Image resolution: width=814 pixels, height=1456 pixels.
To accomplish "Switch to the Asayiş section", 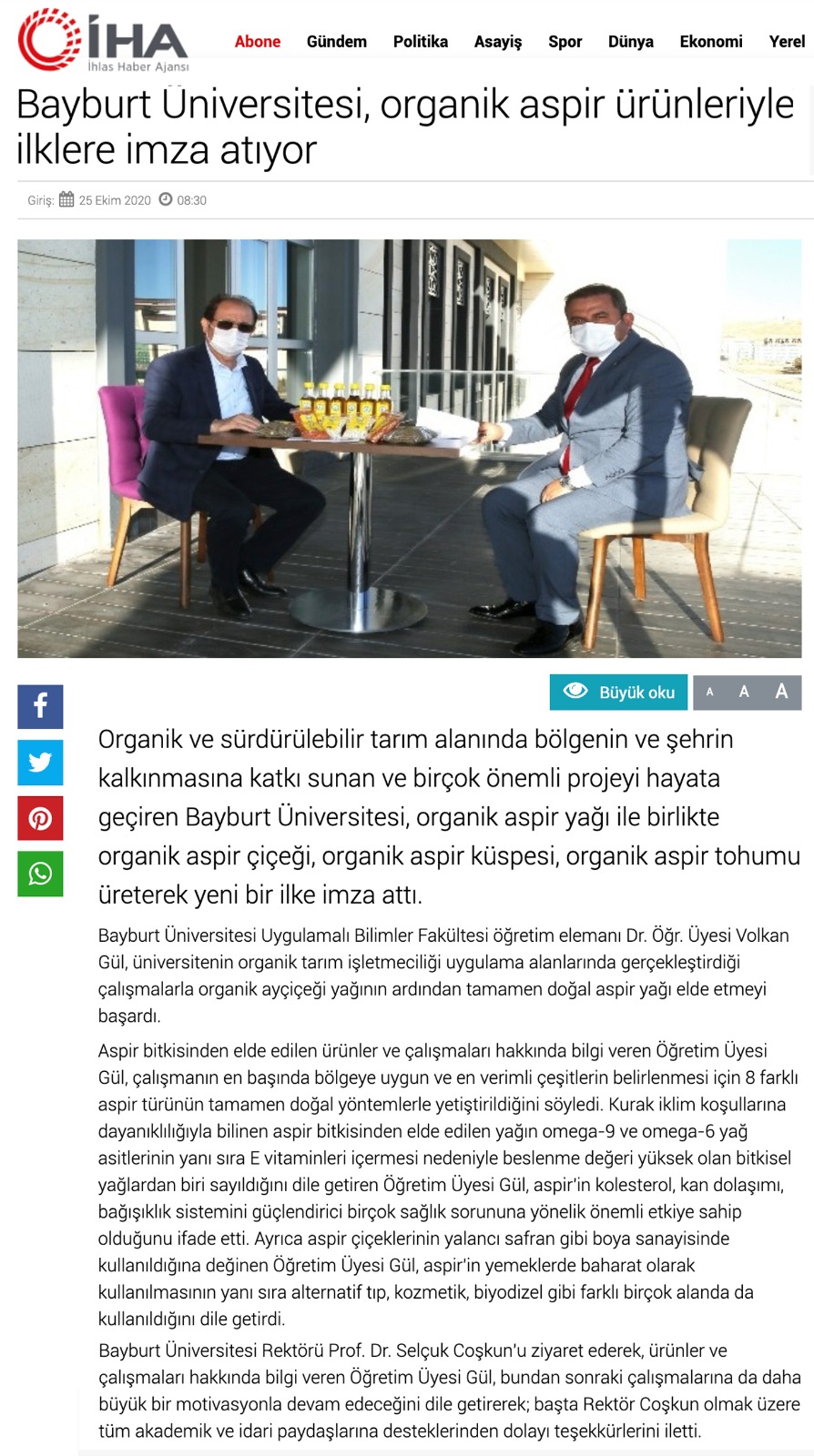I will coord(498,42).
